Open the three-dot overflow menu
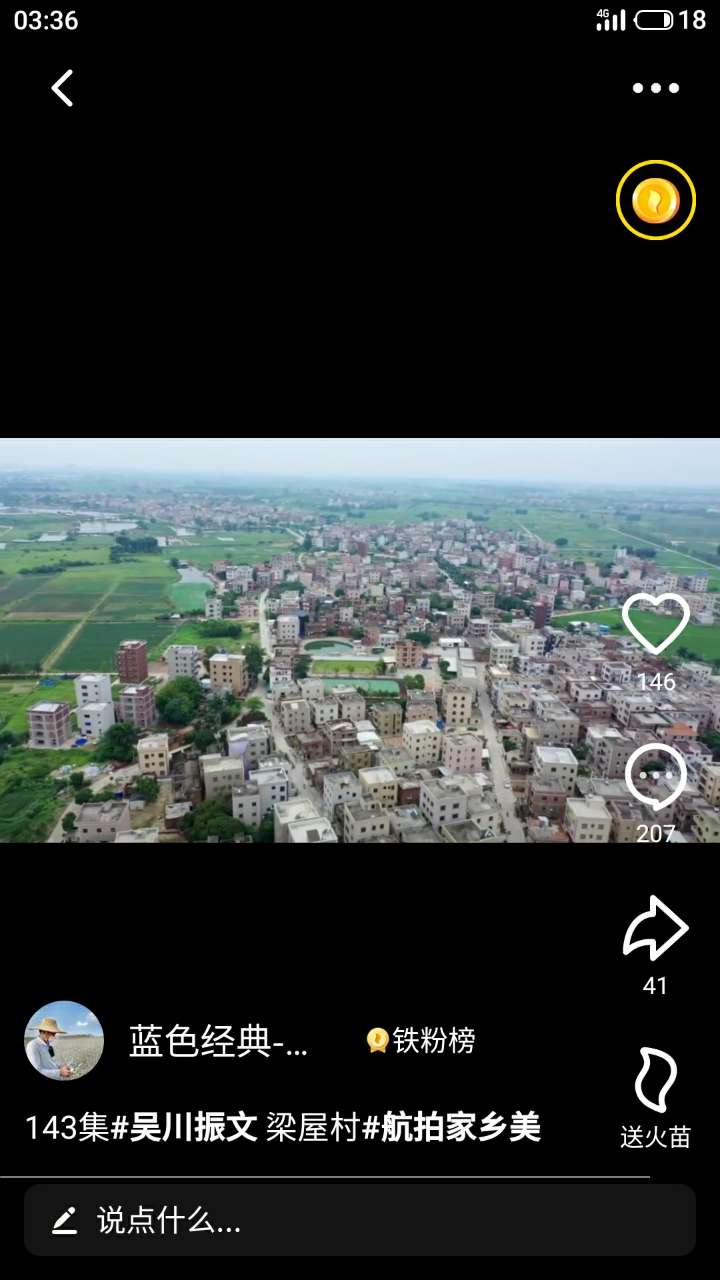The image size is (720, 1280). click(655, 88)
